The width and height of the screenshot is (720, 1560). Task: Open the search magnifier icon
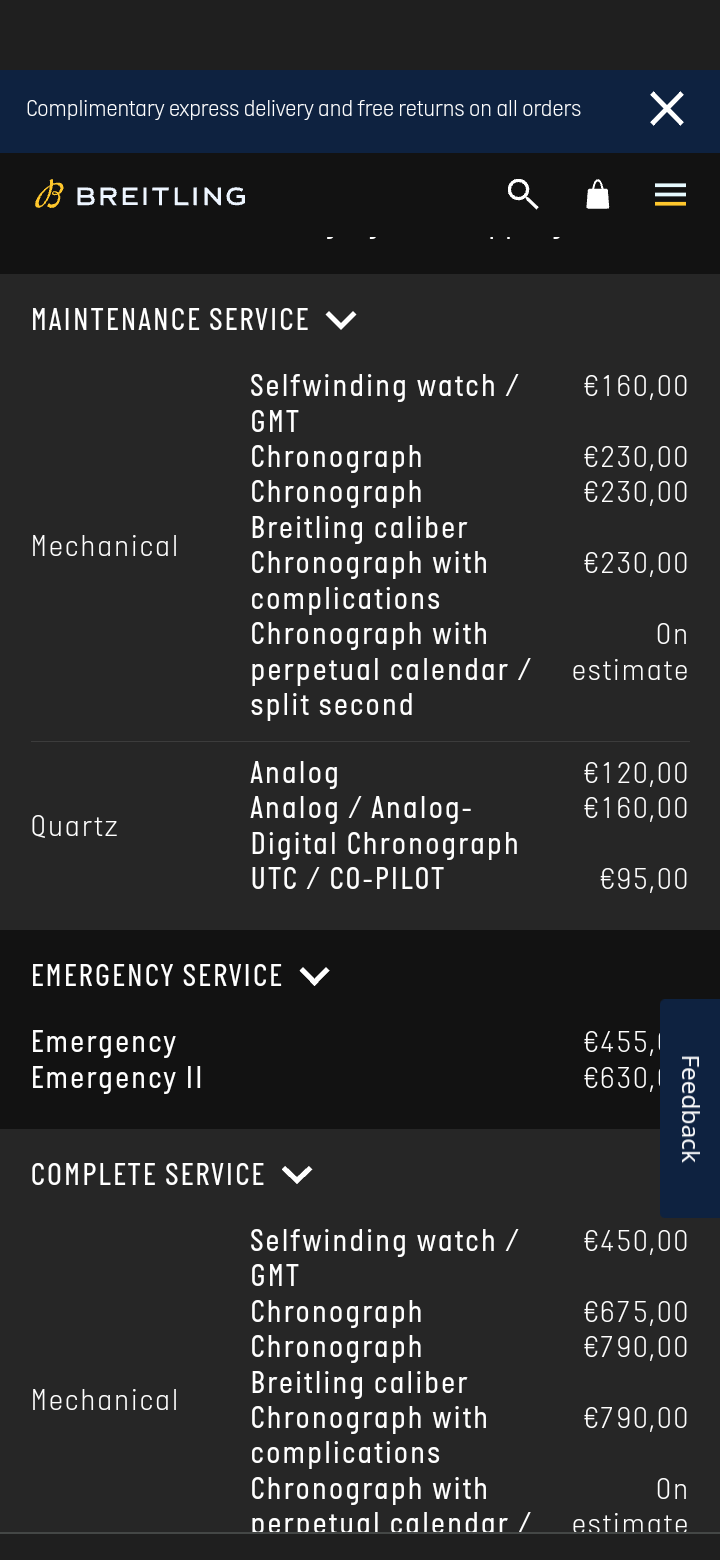(523, 194)
